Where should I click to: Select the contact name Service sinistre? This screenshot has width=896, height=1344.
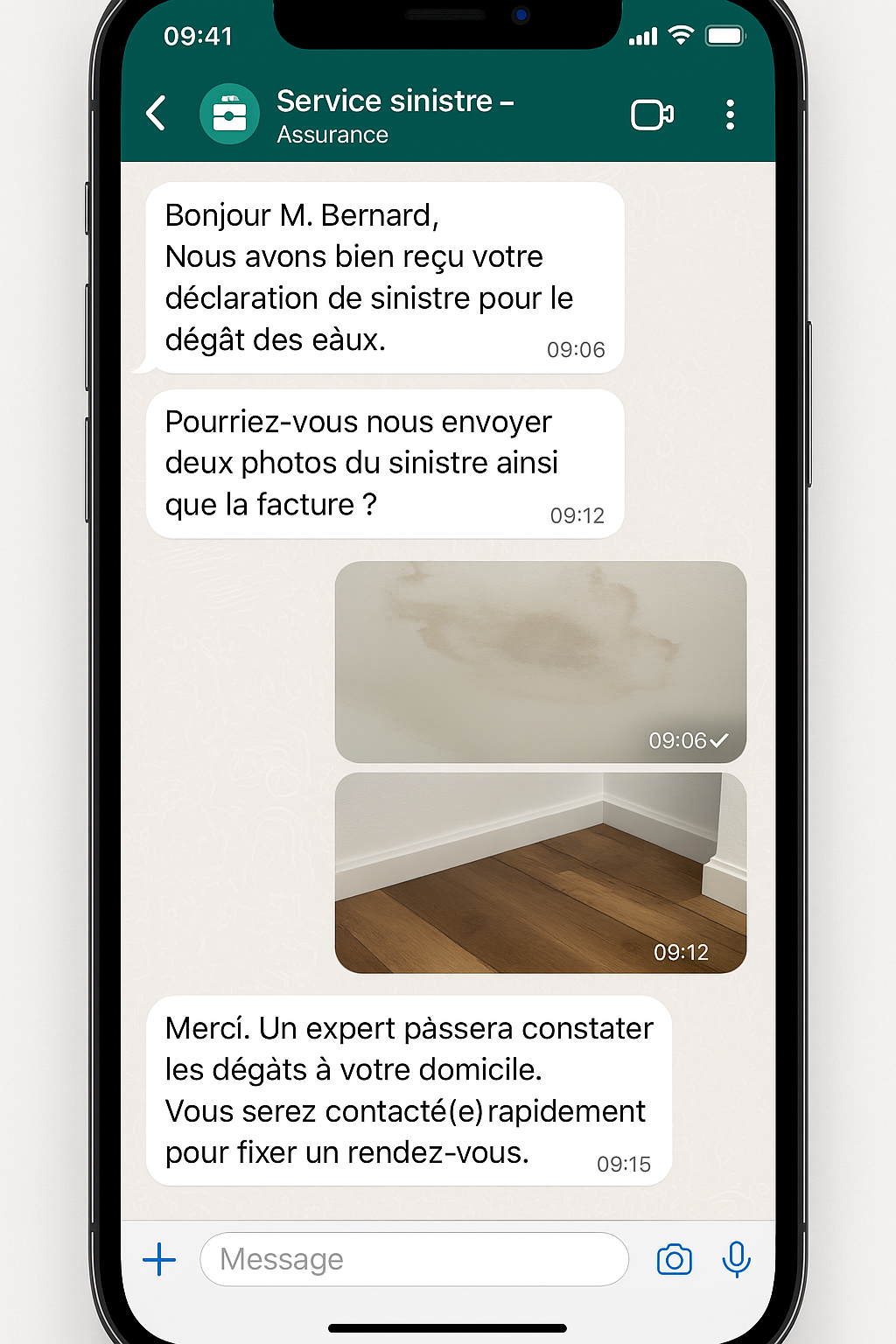click(395, 101)
